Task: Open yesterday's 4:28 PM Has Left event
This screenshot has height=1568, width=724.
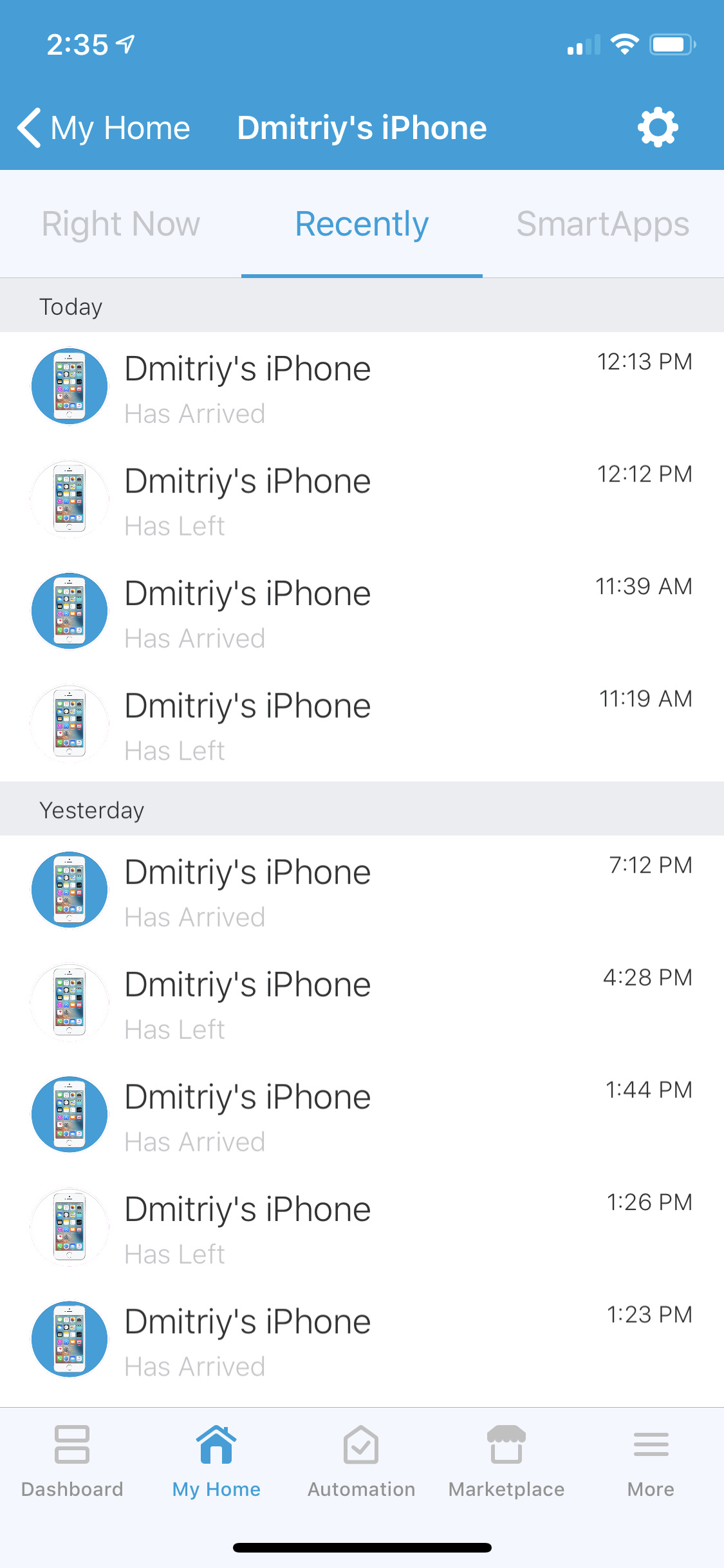Action: (362, 1003)
